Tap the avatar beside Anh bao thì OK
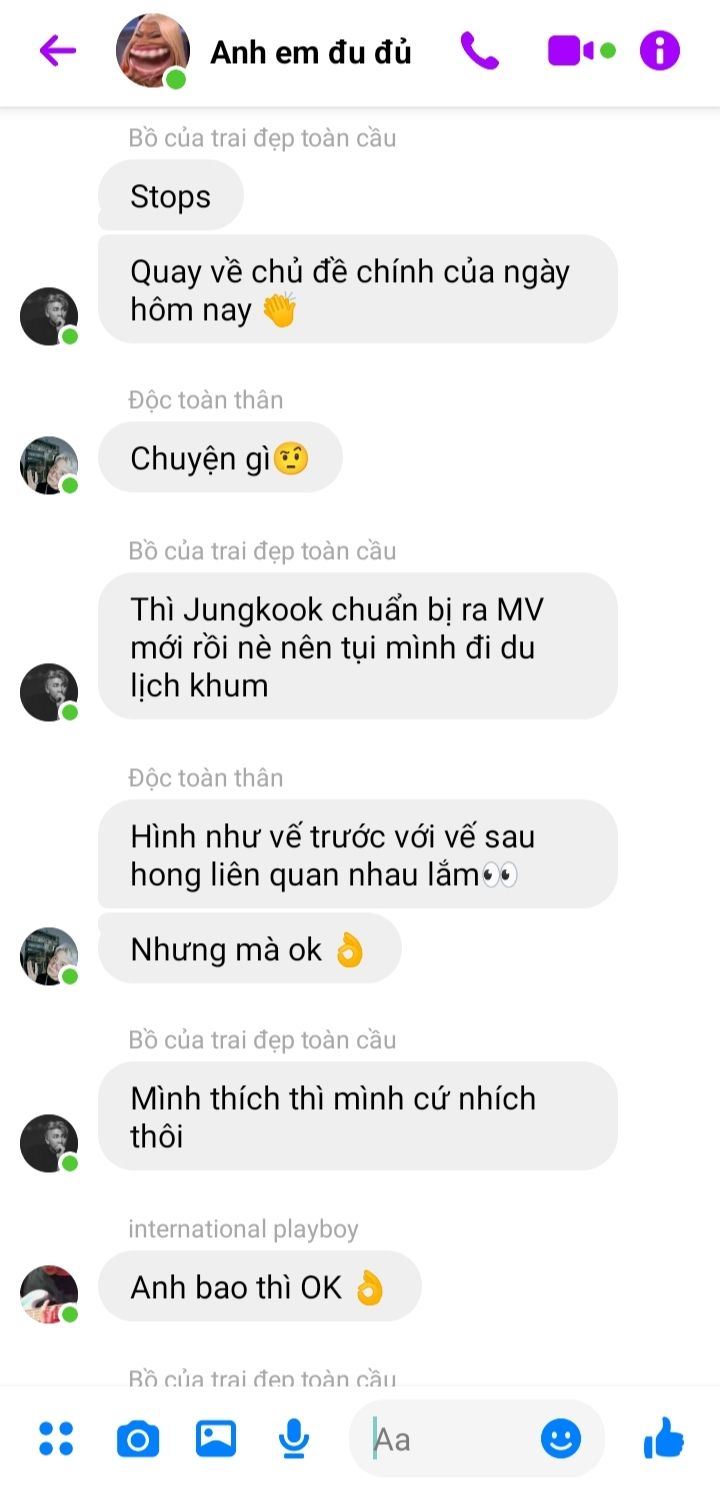The height and width of the screenshot is (1485, 720). tap(49, 1294)
